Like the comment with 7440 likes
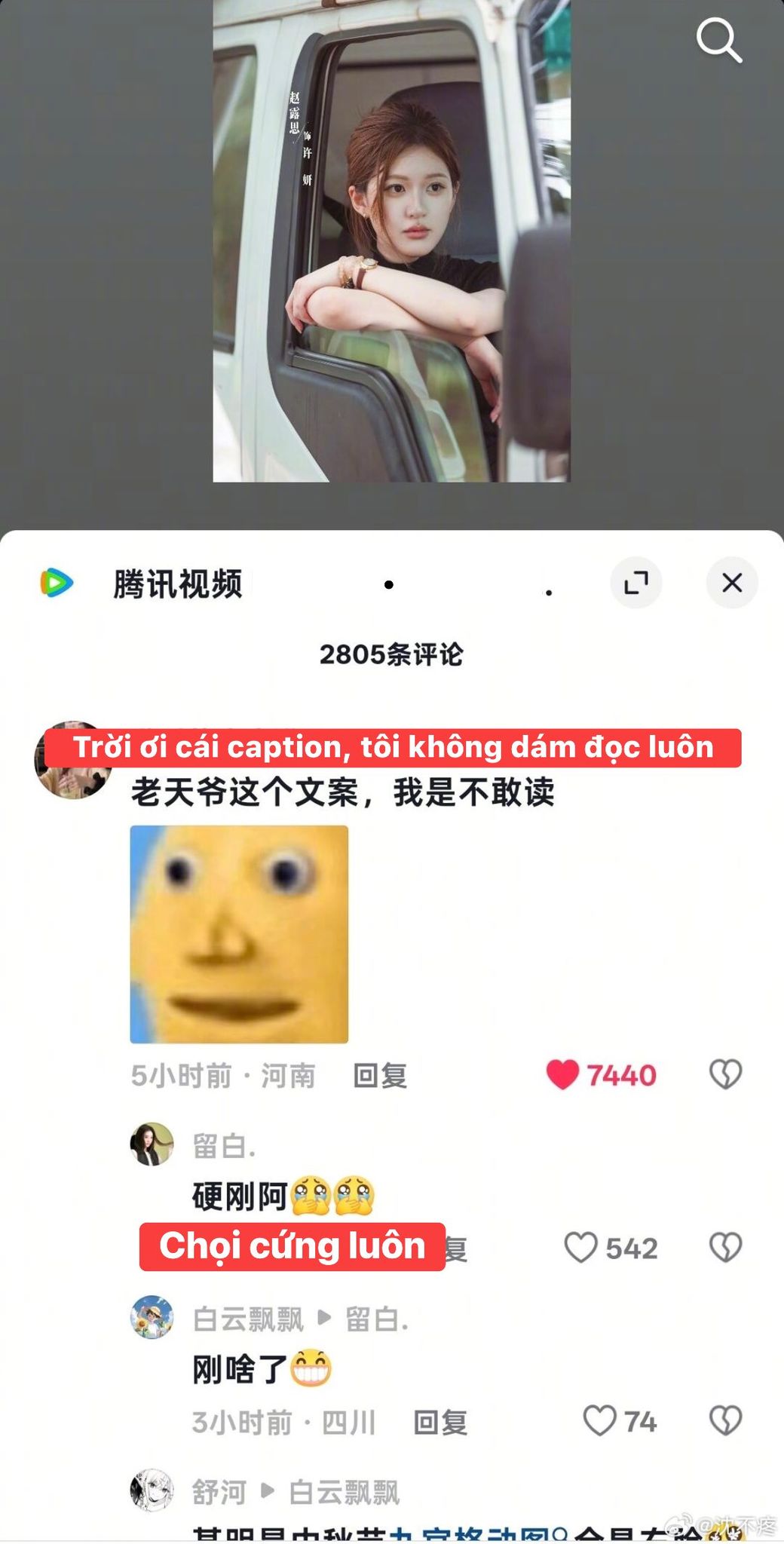Viewport: 784px width, 1544px height. pyautogui.click(x=562, y=1075)
